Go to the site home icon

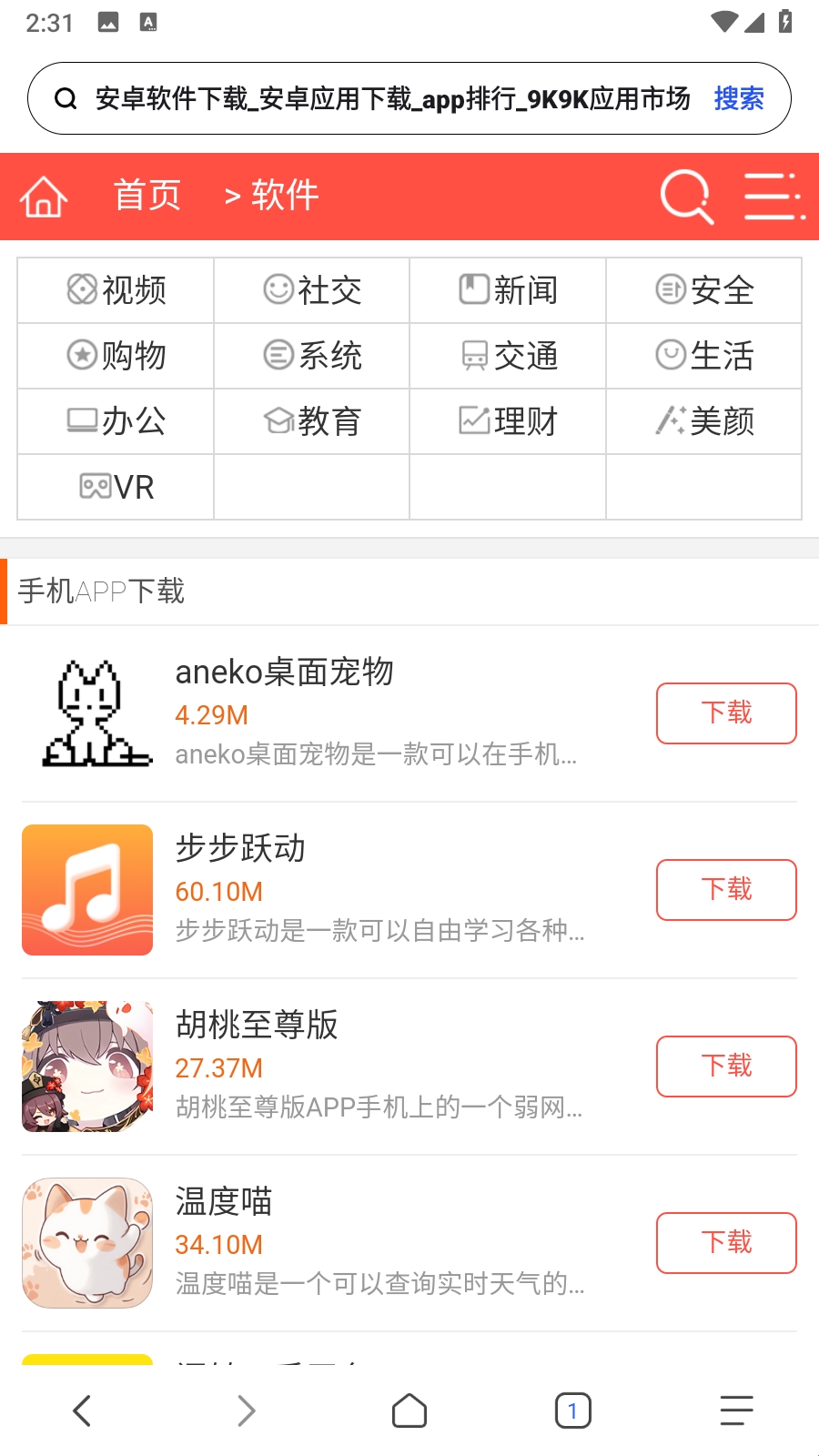click(x=44, y=197)
